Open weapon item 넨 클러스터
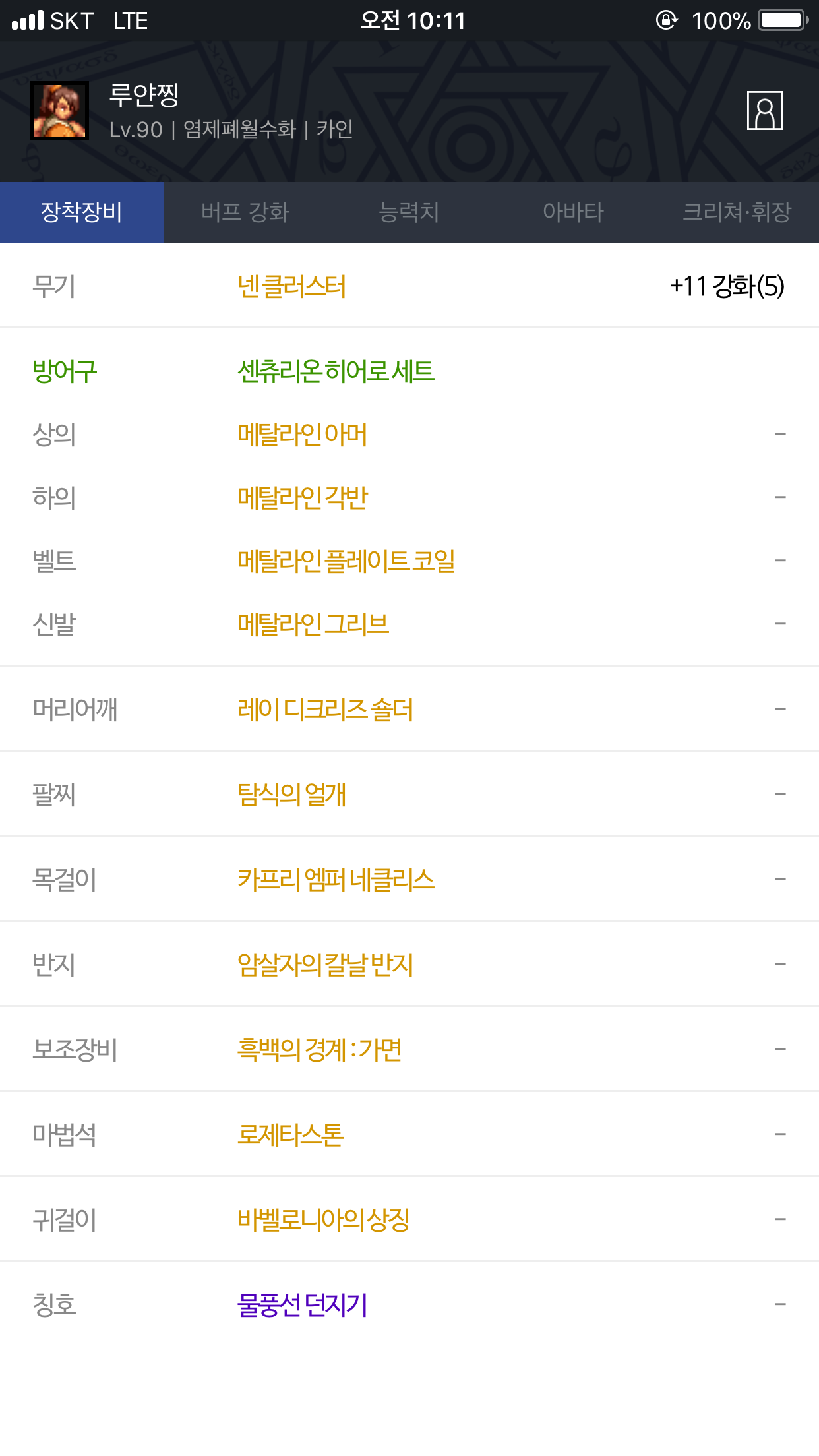 pos(292,286)
